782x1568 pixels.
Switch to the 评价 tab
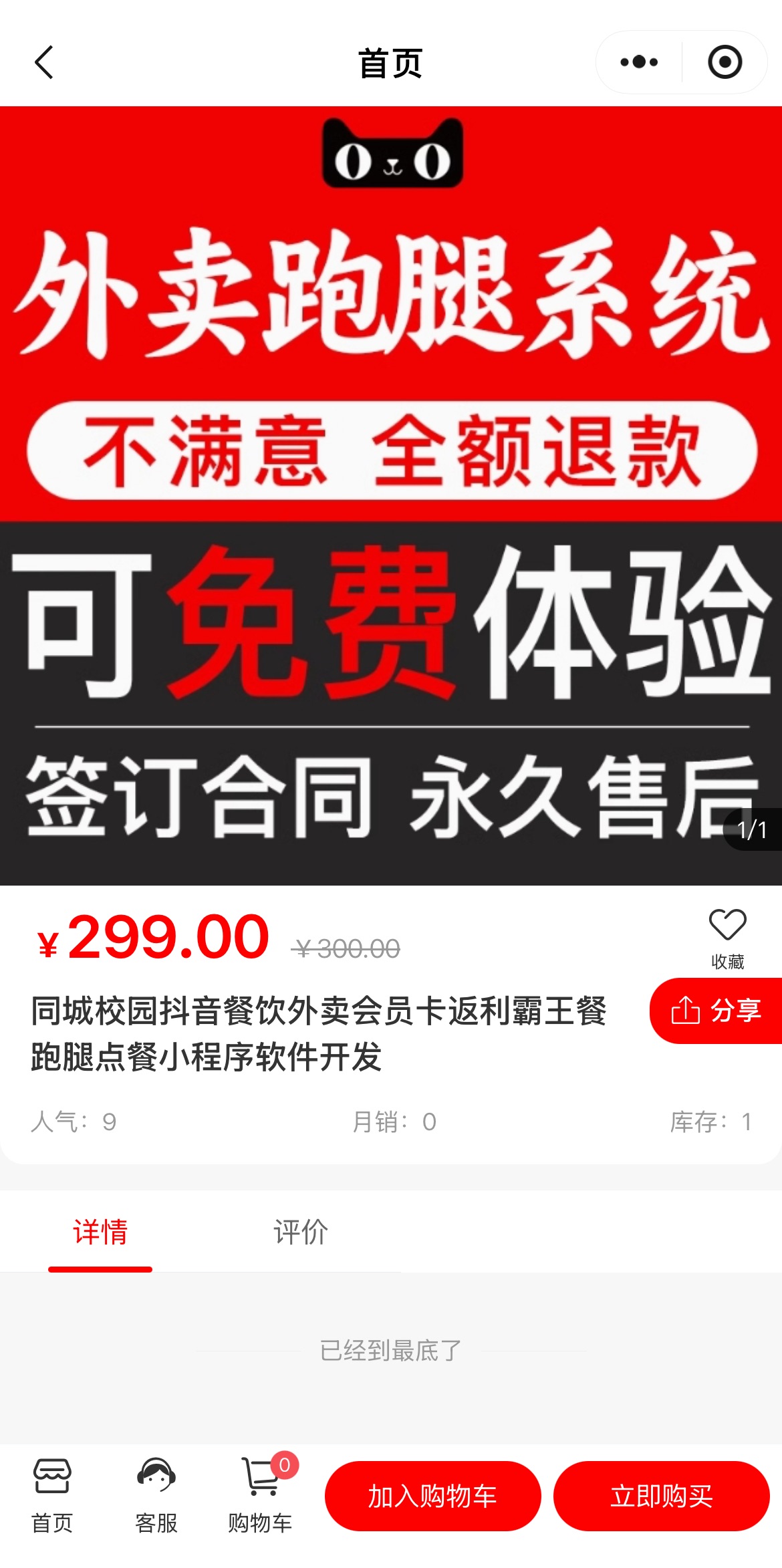coord(300,1232)
